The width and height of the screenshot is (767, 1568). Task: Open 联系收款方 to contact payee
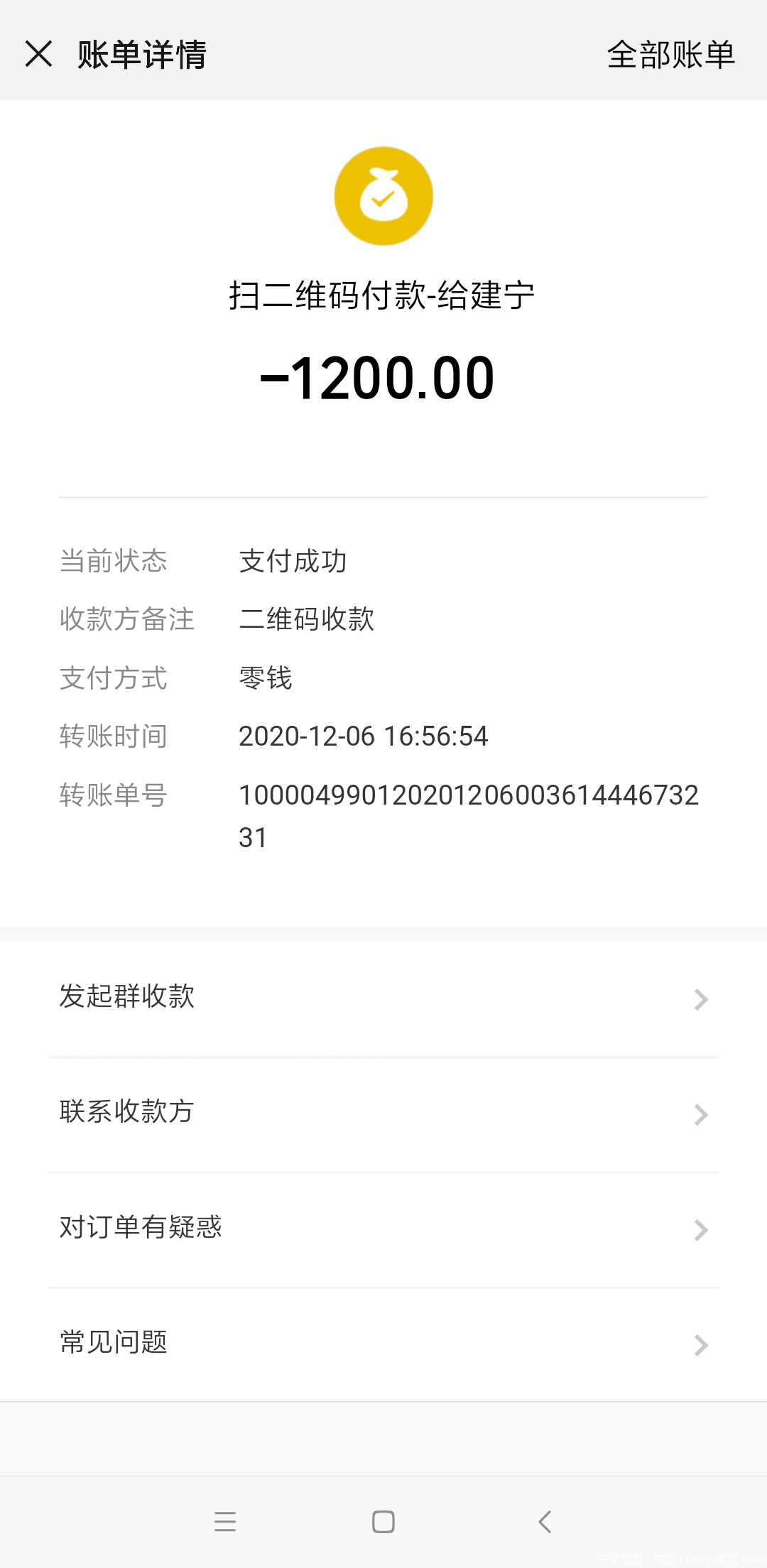coord(383,1113)
